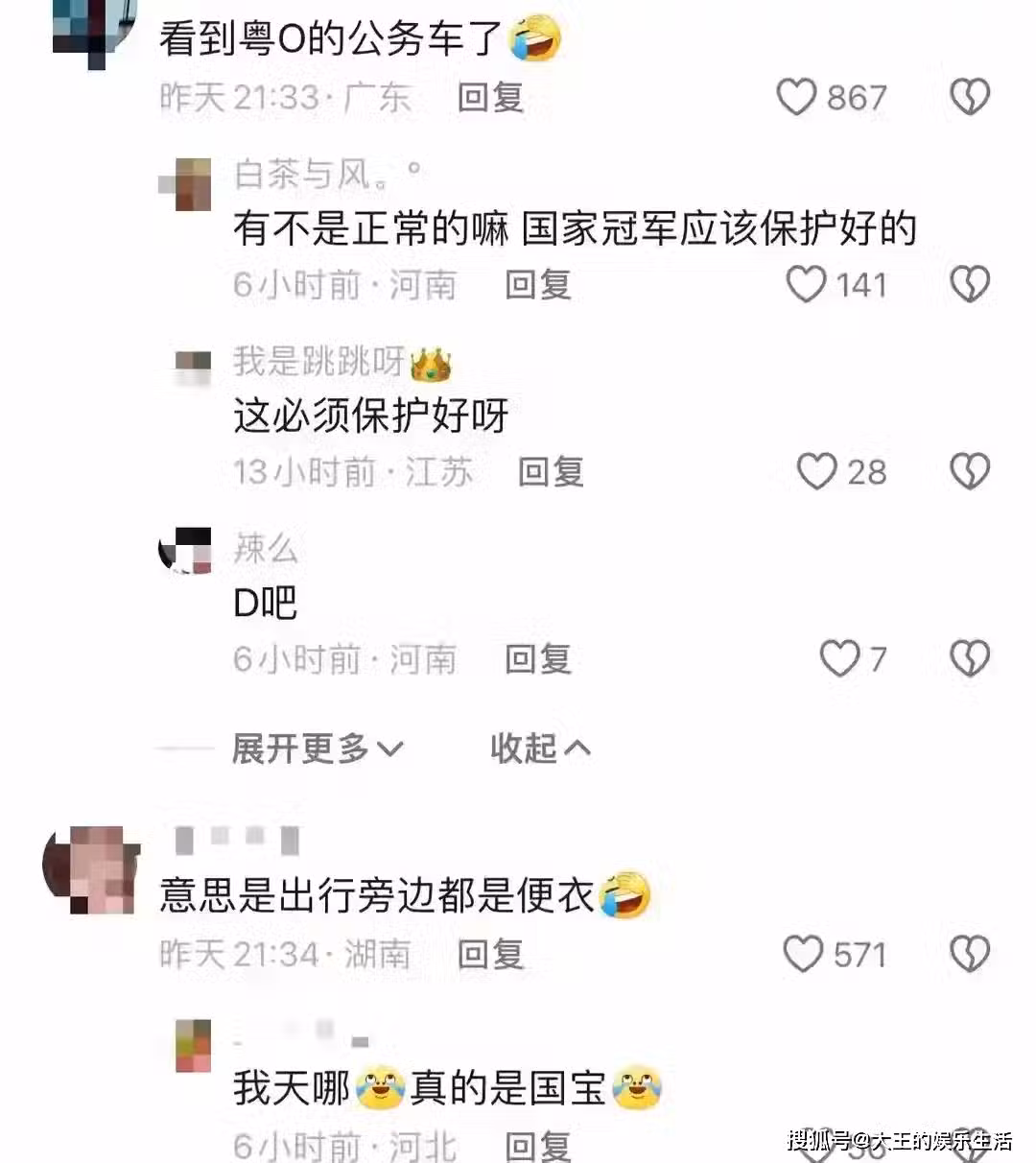Dislike 白茶与风's reply

(969, 284)
